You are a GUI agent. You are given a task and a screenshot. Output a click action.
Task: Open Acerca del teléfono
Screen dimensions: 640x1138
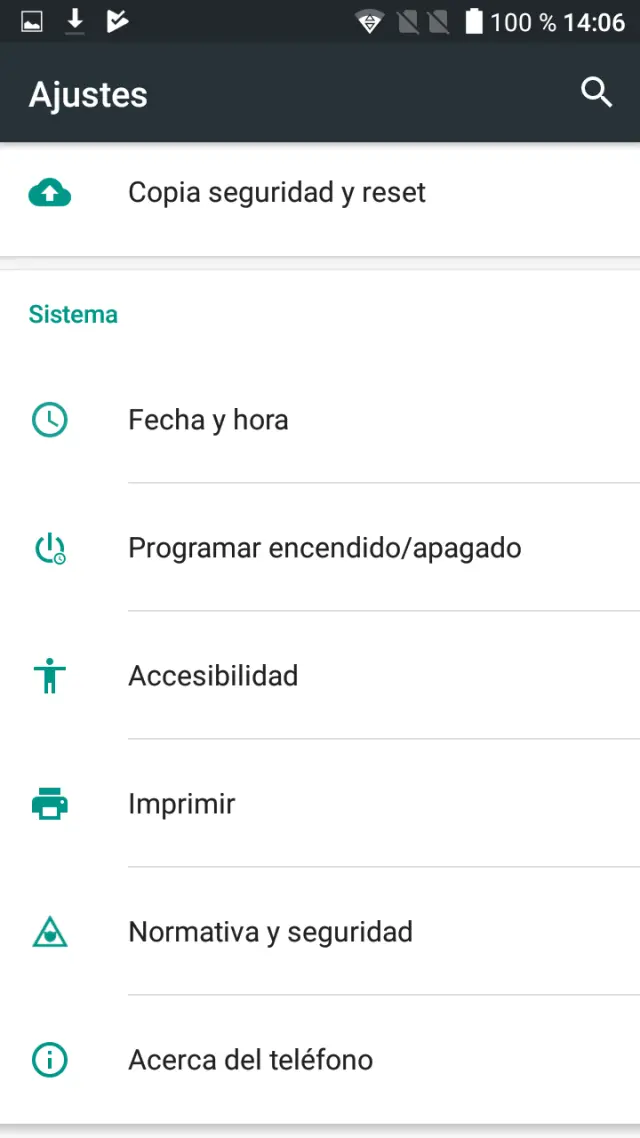click(x=250, y=1060)
